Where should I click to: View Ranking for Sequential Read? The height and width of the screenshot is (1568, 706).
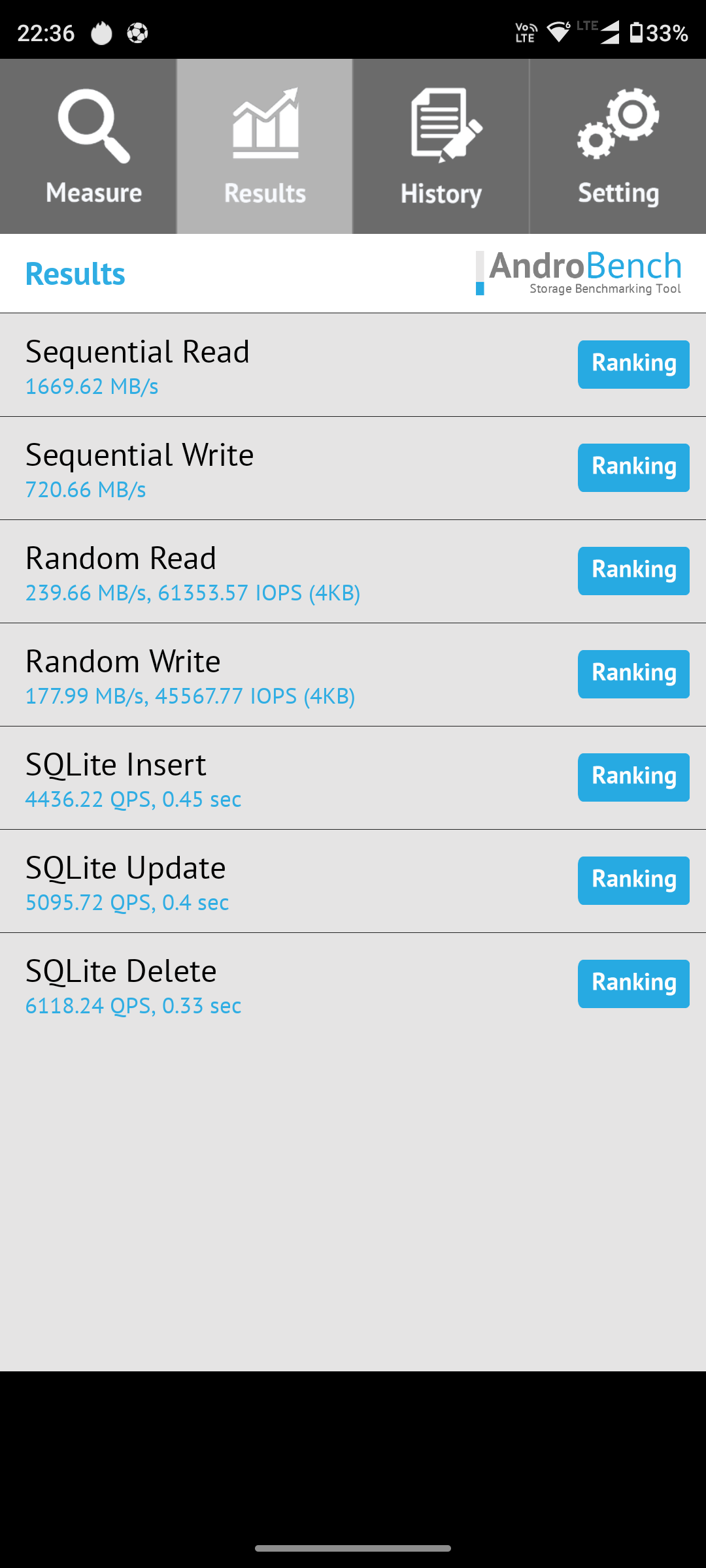[633, 365]
